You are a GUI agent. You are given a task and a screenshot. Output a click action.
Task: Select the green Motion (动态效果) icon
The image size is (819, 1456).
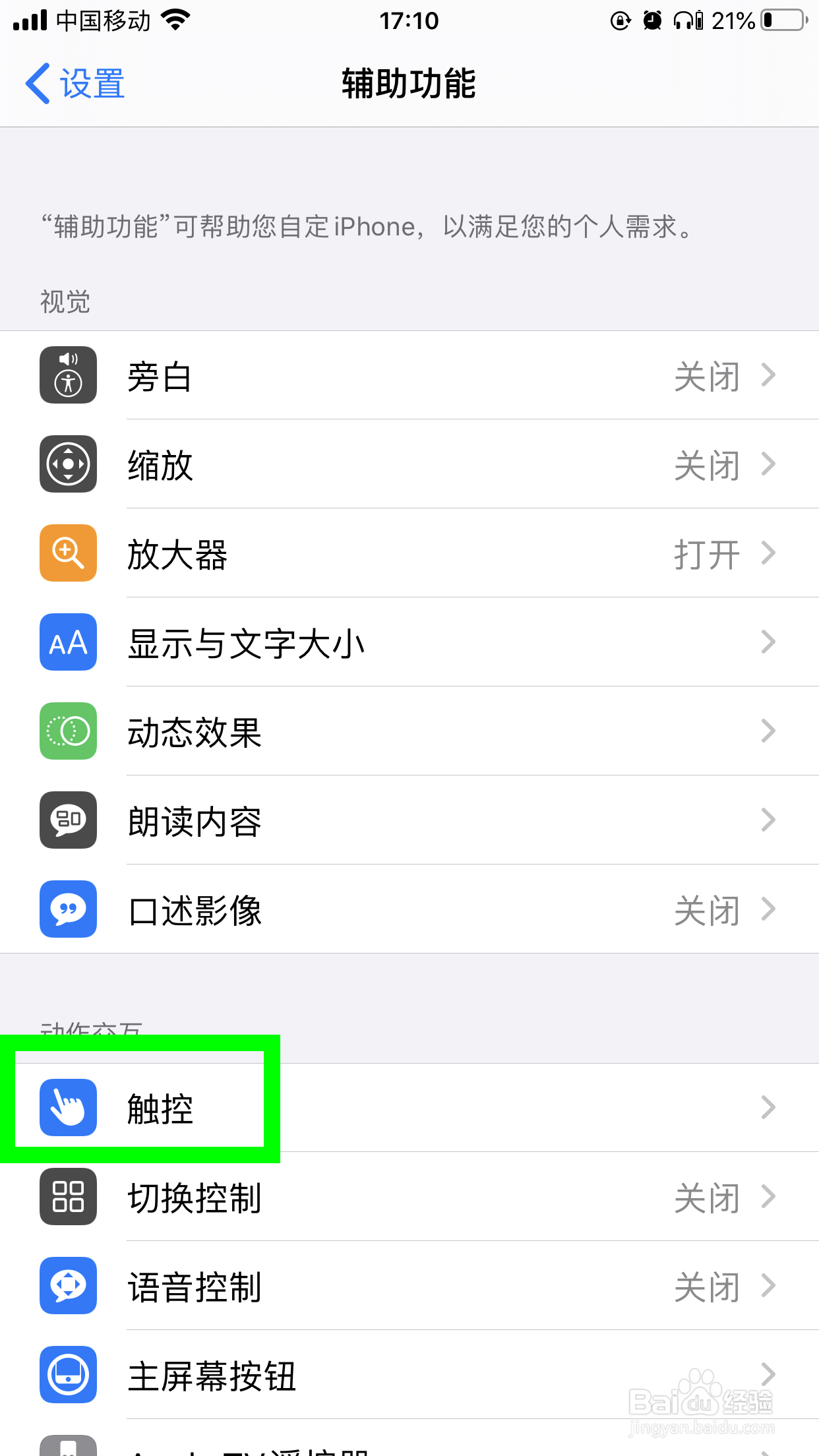[68, 731]
